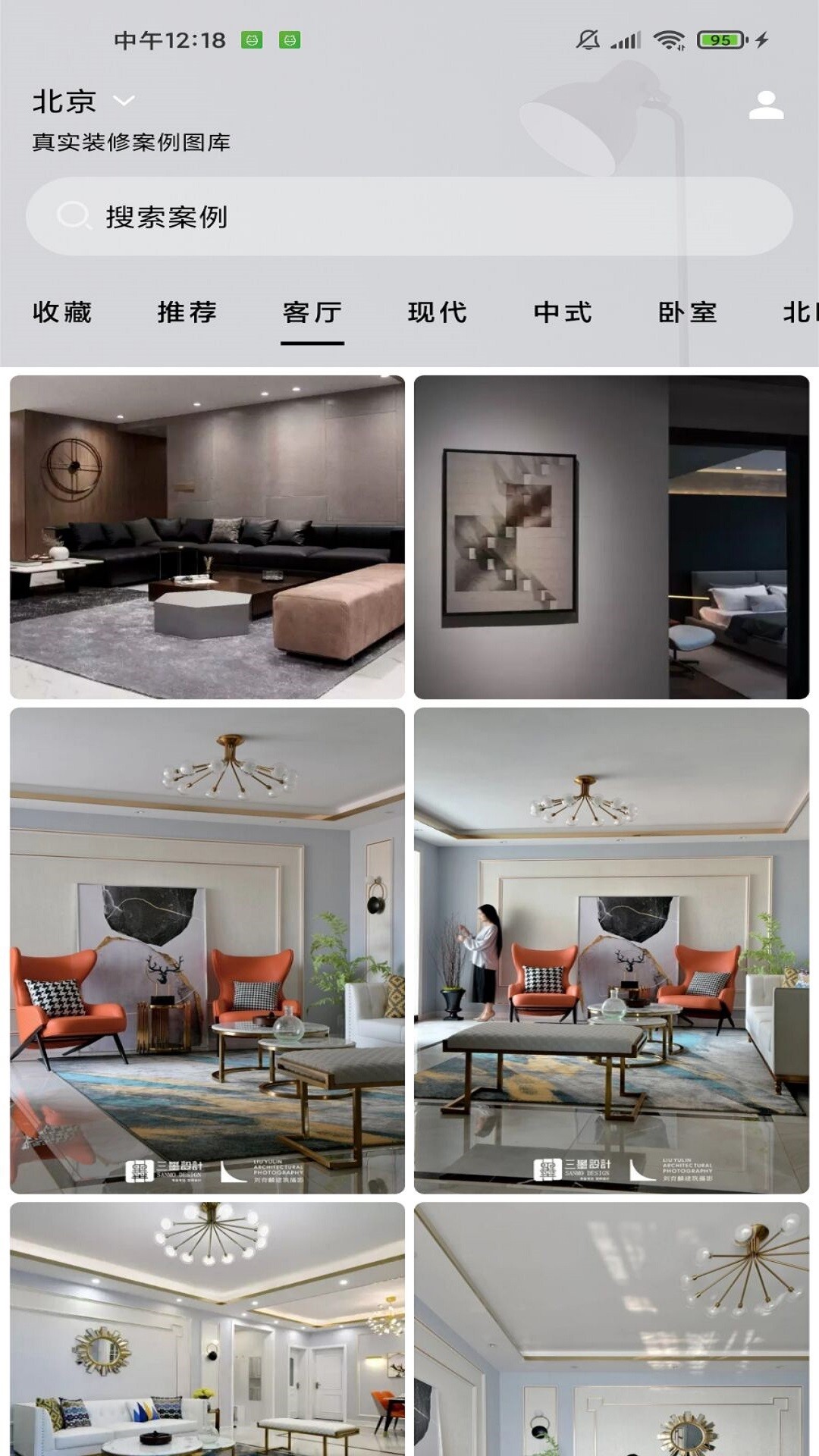The image size is (819, 1456).
Task: Open the black sectional sofa living room photo
Action: (207, 537)
